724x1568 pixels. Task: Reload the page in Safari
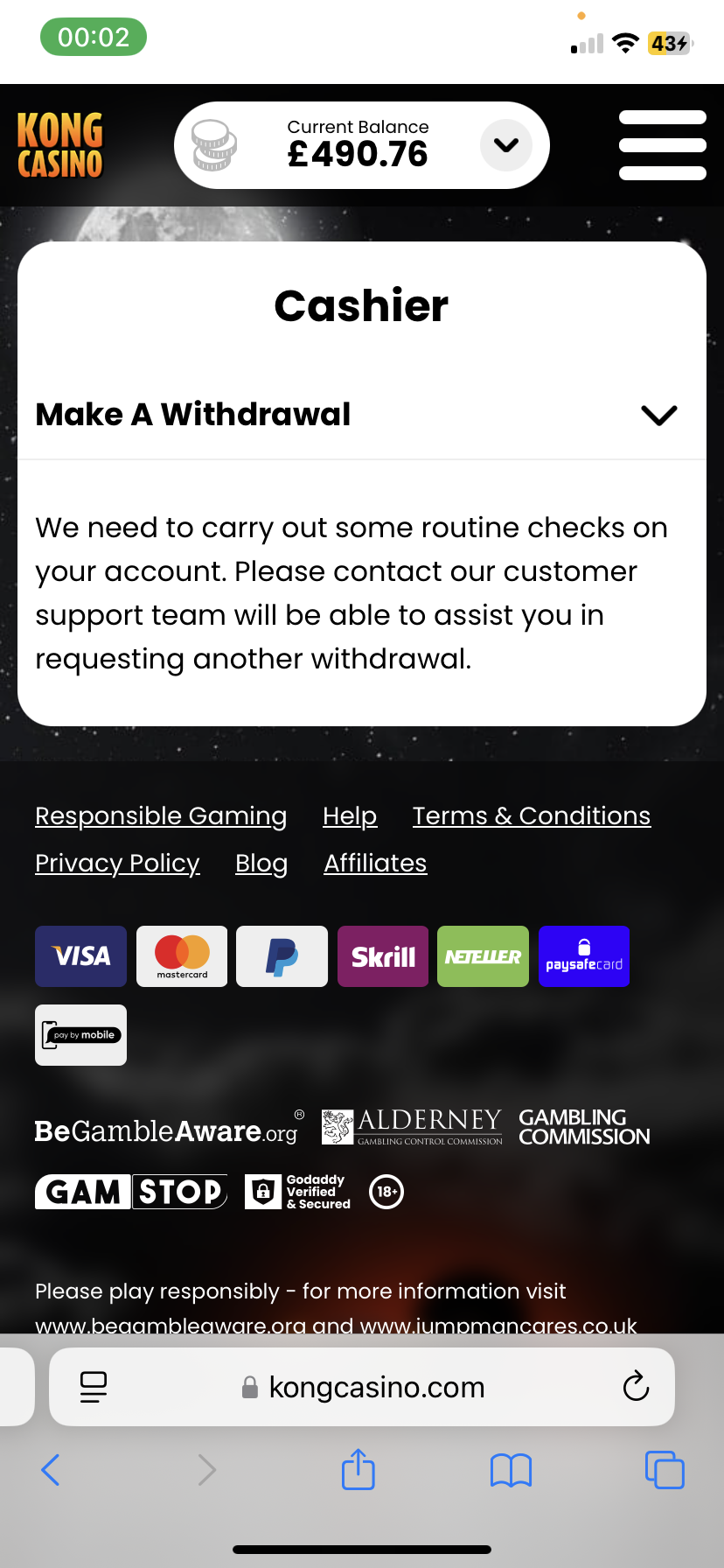(x=636, y=1387)
